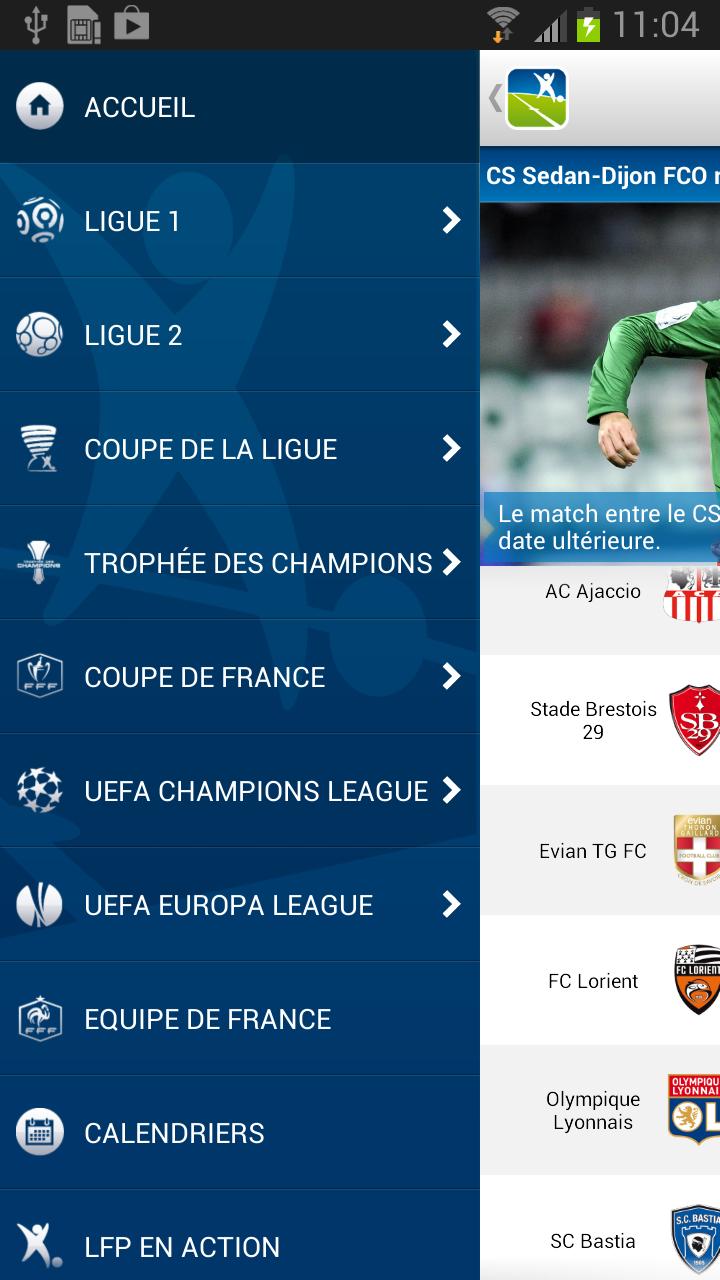Open the Evian TG FC team row
Screen dimensions: 720x1280
(x=600, y=851)
